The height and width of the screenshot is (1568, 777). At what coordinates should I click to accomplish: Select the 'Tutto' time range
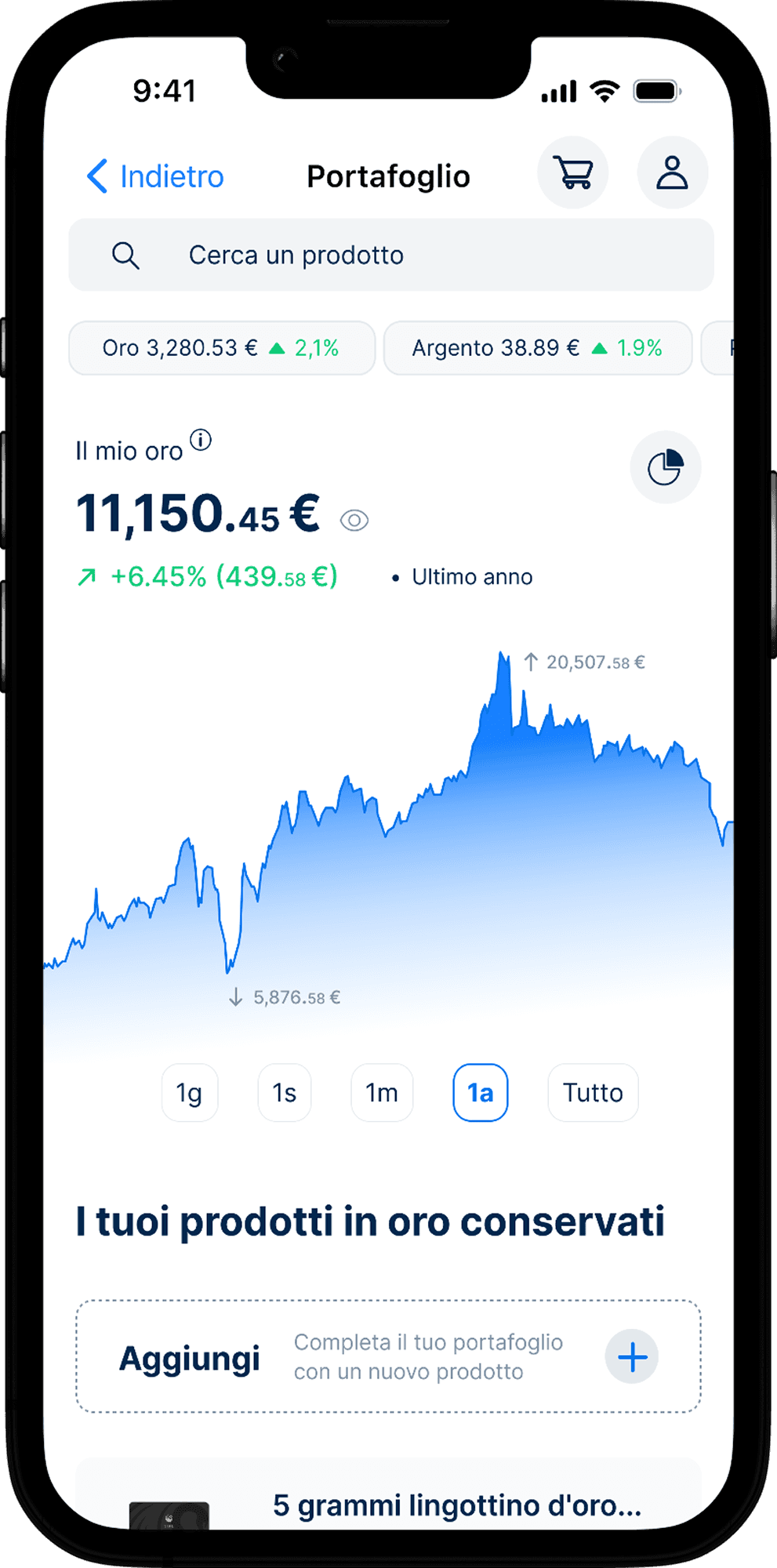tap(592, 1093)
